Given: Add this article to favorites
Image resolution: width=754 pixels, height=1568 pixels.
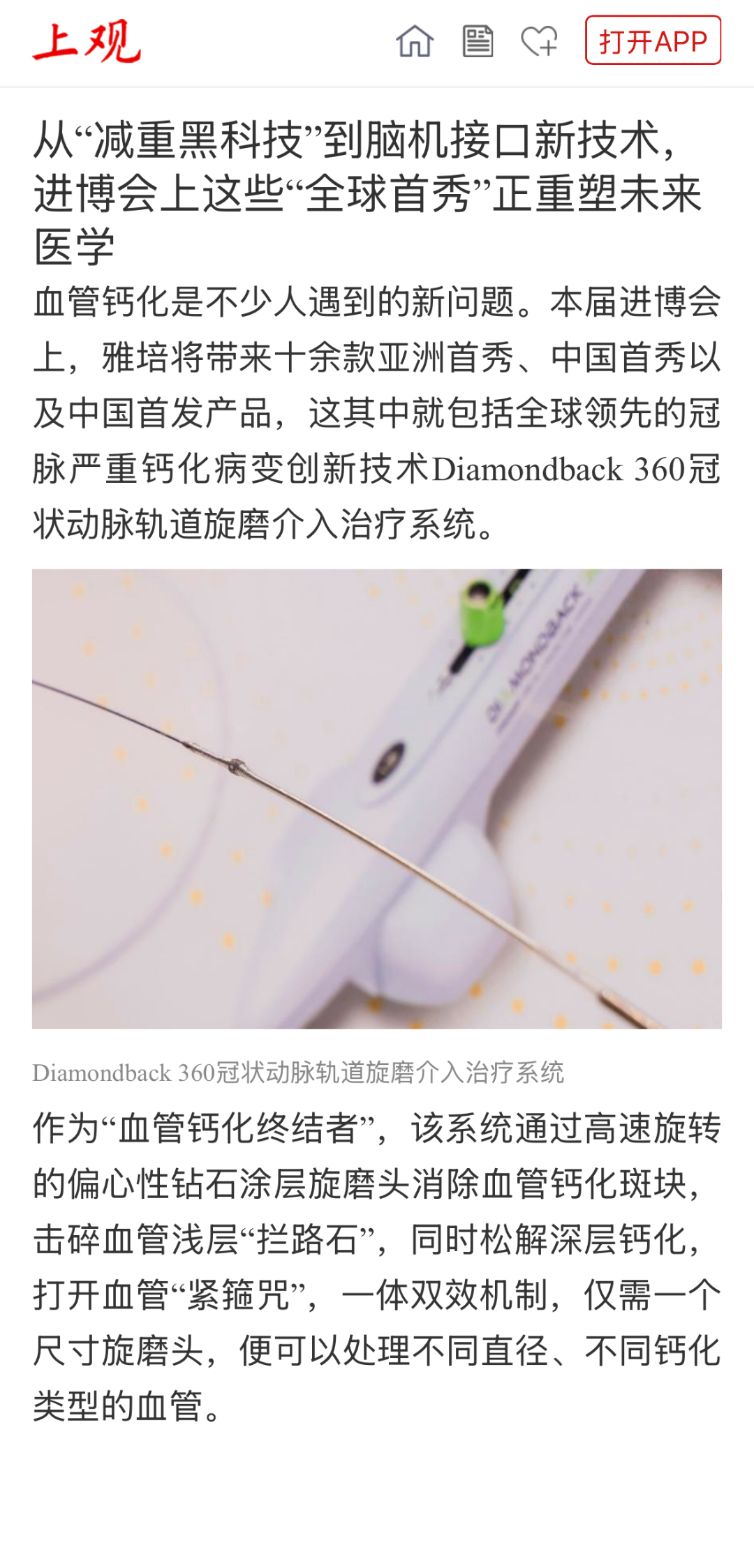Looking at the screenshot, I should tap(540, 41).
